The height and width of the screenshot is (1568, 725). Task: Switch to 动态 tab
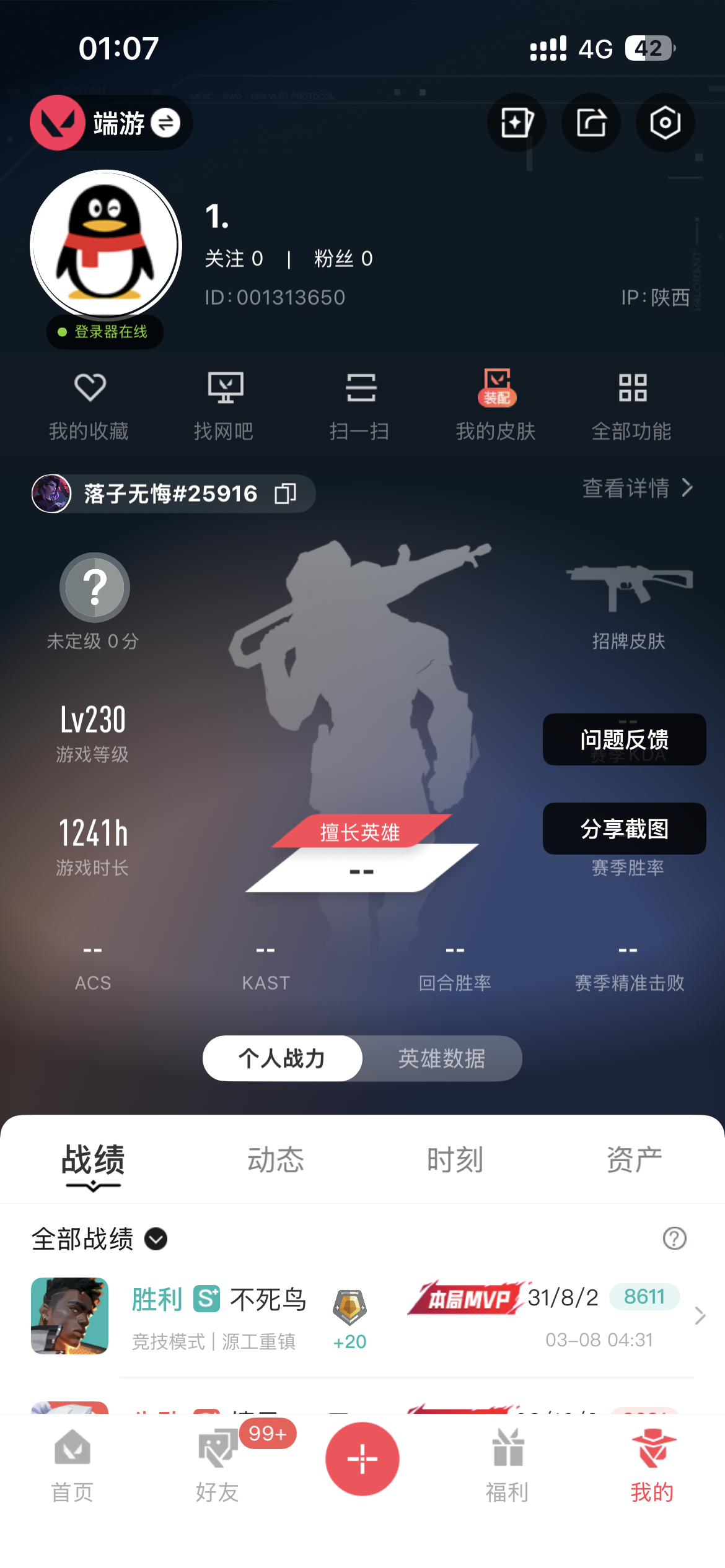(x=276, y=1160)
